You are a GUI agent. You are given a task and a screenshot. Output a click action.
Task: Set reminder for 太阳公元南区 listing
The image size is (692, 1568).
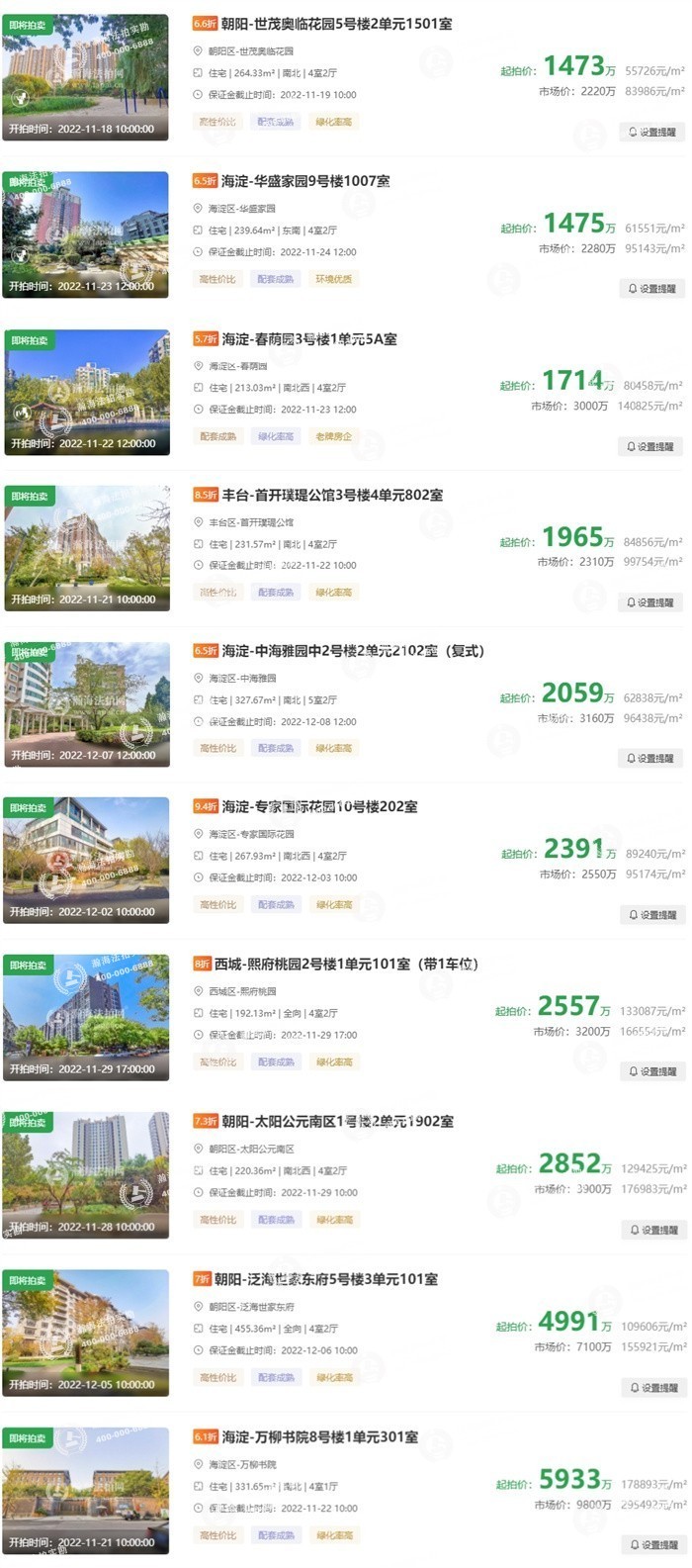652,1230
